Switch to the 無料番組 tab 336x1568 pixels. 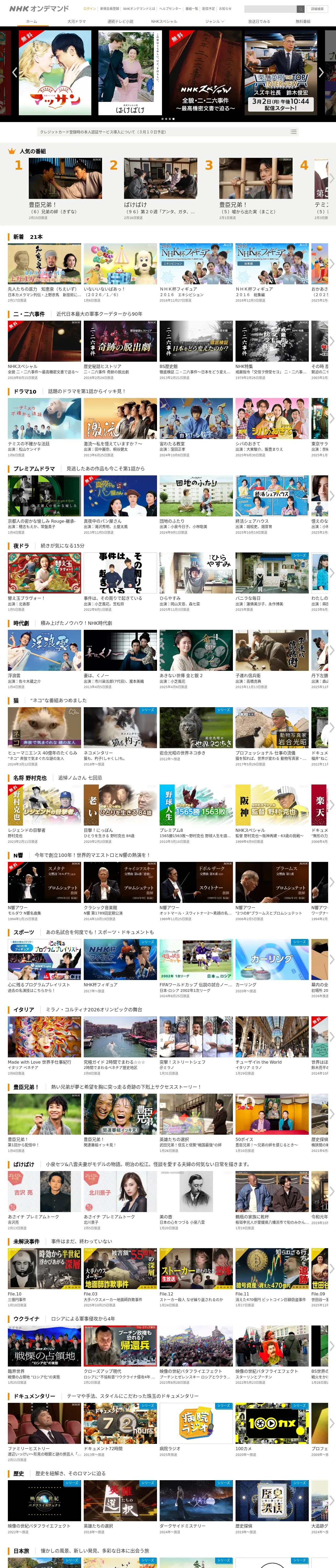point(303,21)
